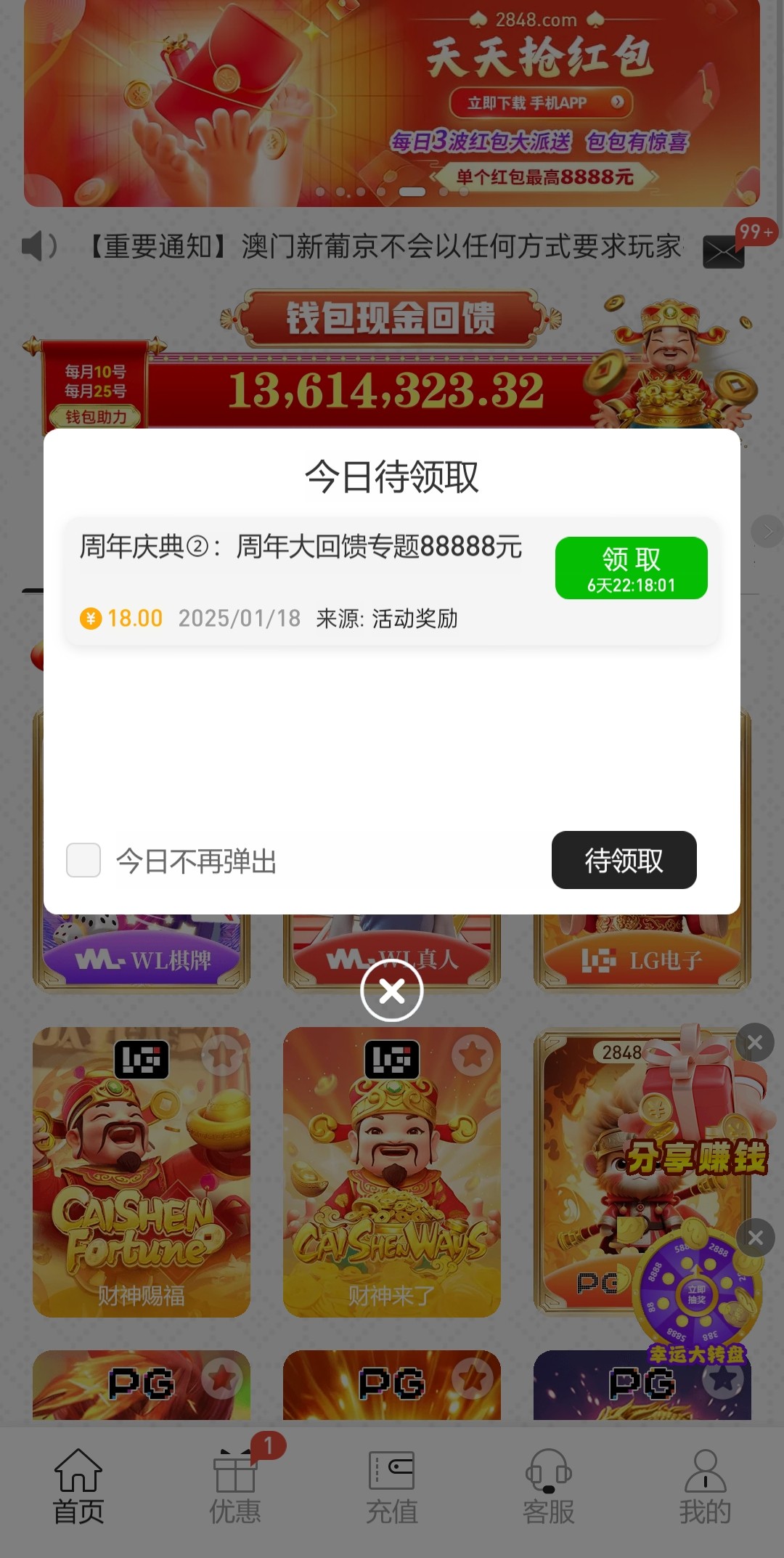Open the mail inbox envelope icon
The image size is (784, 1558).
pyautogui.click(x=724, y=253)
